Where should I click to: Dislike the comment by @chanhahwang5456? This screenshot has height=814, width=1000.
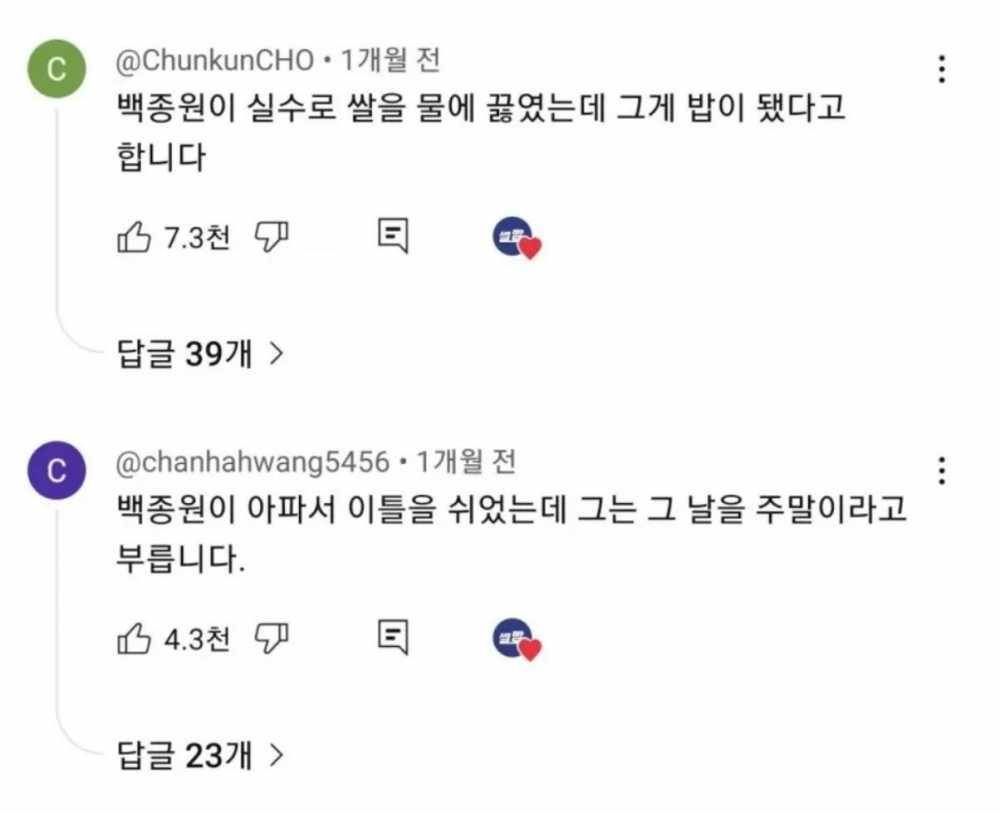click(x=271, y=637)
